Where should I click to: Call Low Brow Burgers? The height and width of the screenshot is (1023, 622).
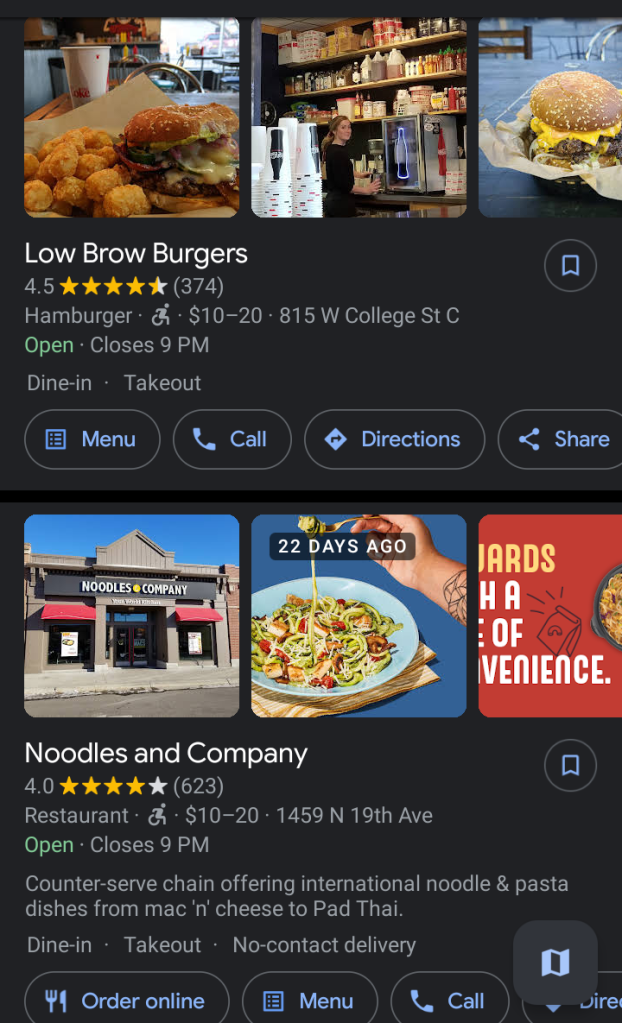point(232,439)
